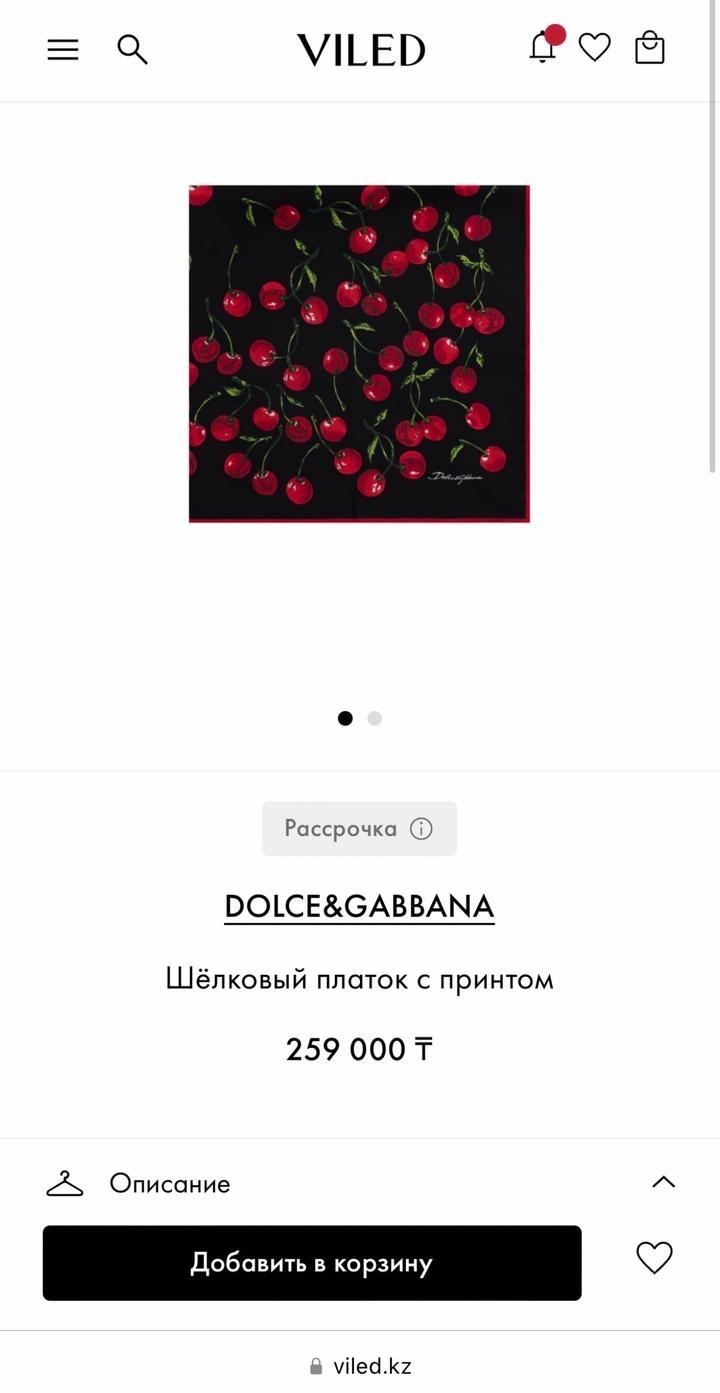Open the DOLCE&GABBANA brand link
This screenshot has height=1393, width=720.
click(x=359, y=906)
